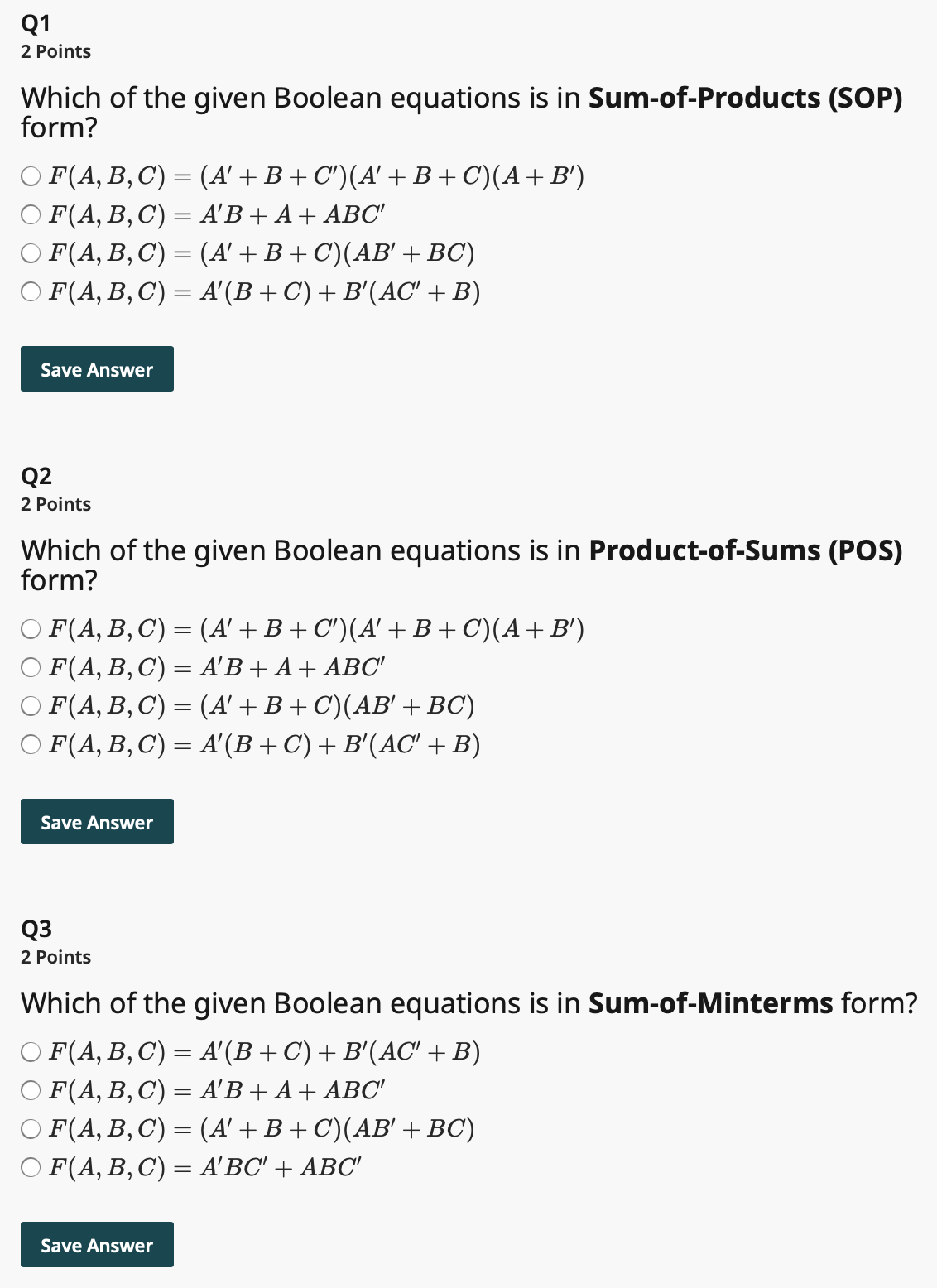Select Q3 option A'BC' + ABC'

point(31,1167)
